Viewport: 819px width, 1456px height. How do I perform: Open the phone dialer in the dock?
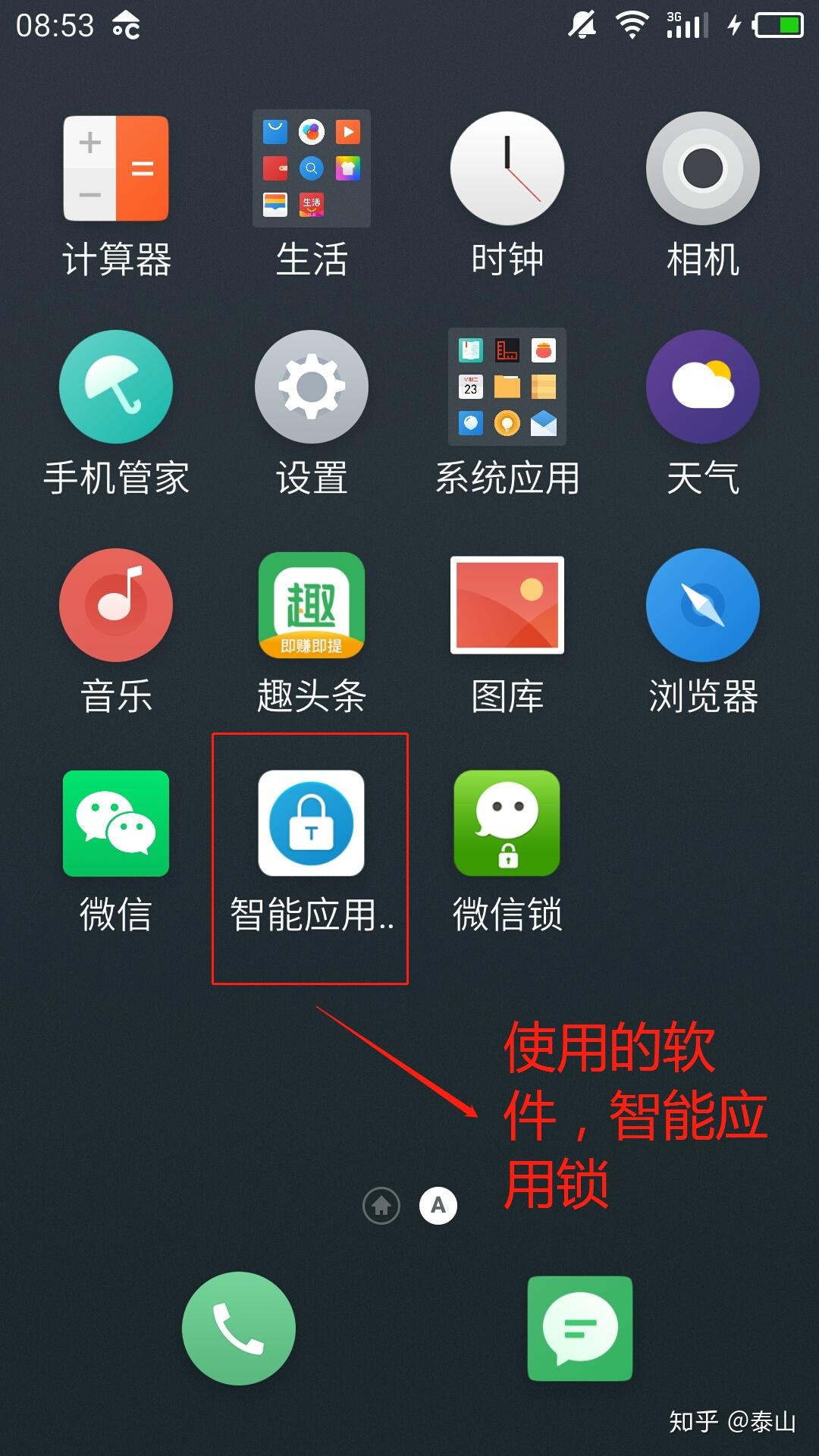(238, 1329)
